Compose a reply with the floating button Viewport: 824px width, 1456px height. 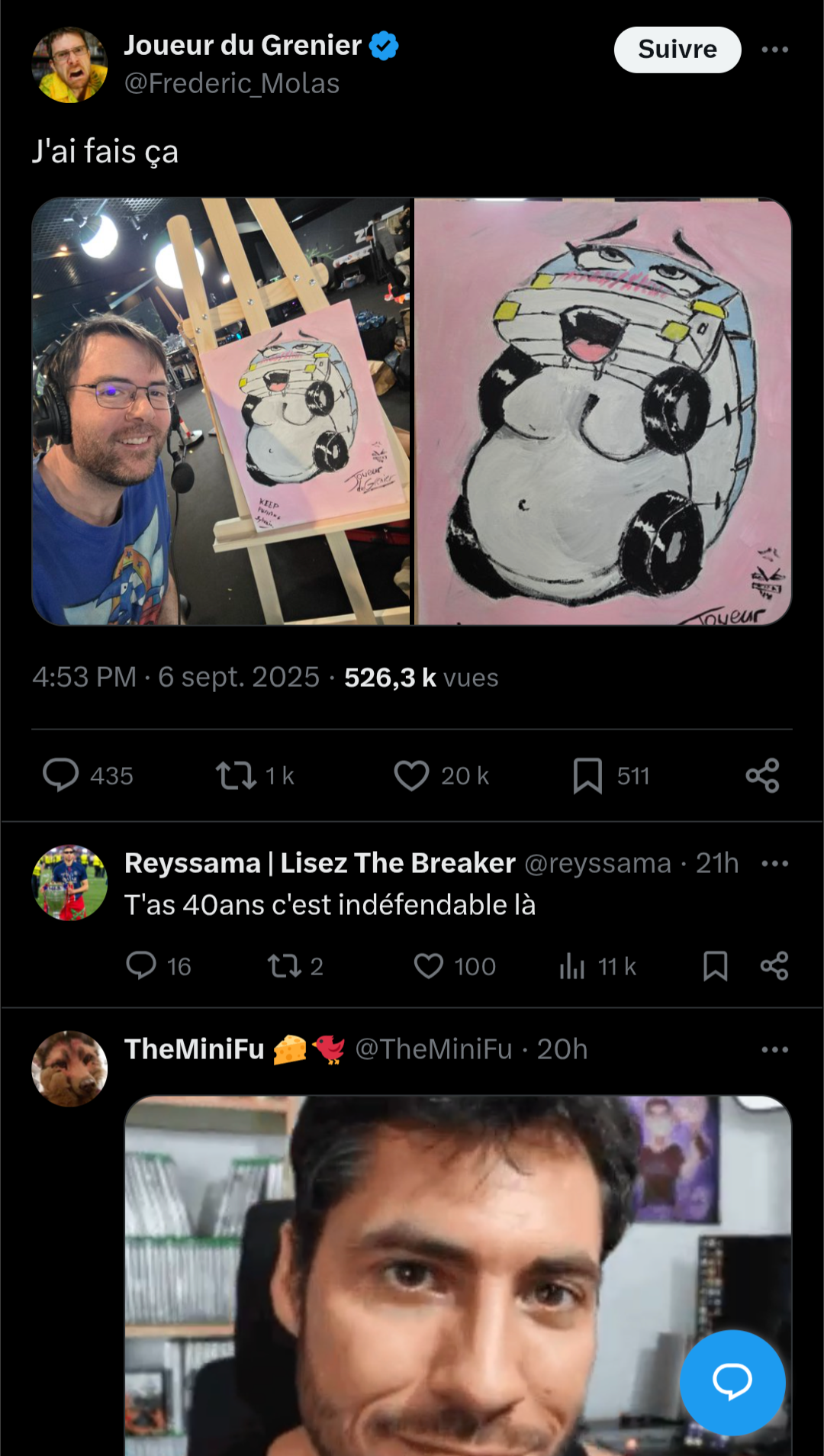(732, 1382)
